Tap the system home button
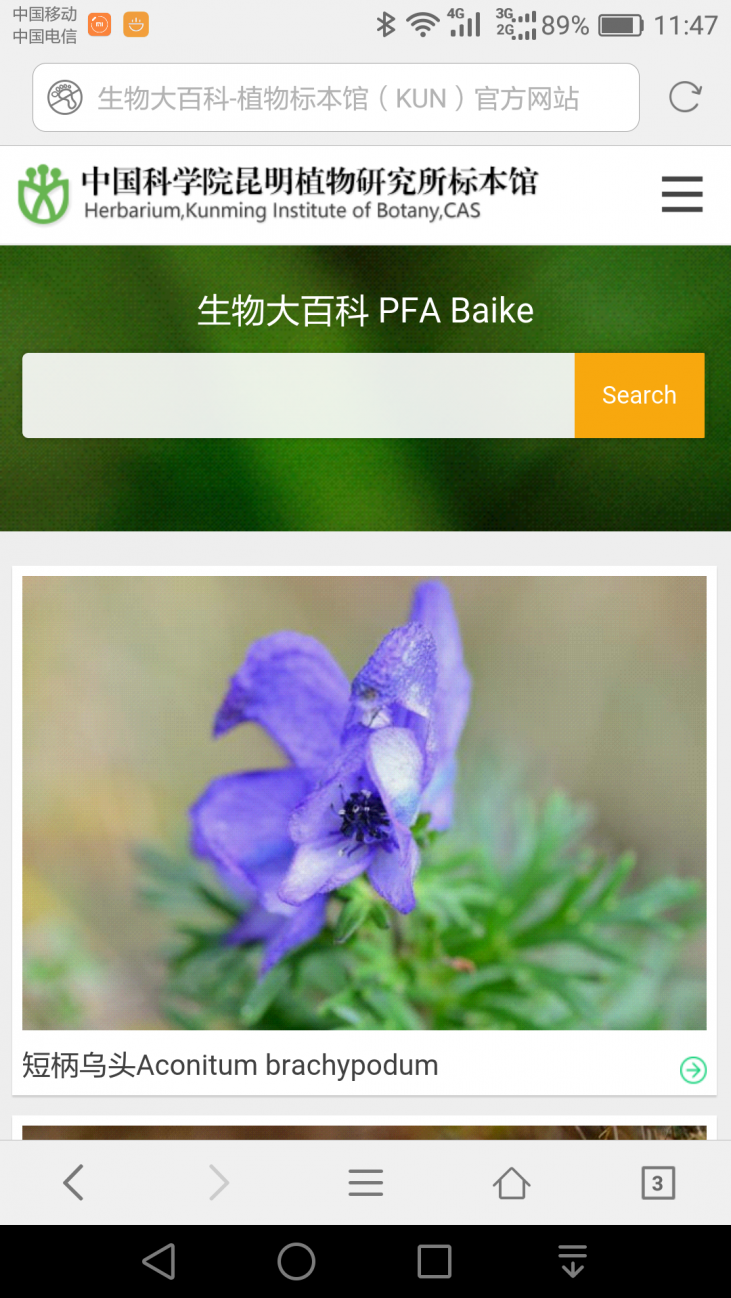Viewport: 731px width, 1298px height. point(296,1262)
